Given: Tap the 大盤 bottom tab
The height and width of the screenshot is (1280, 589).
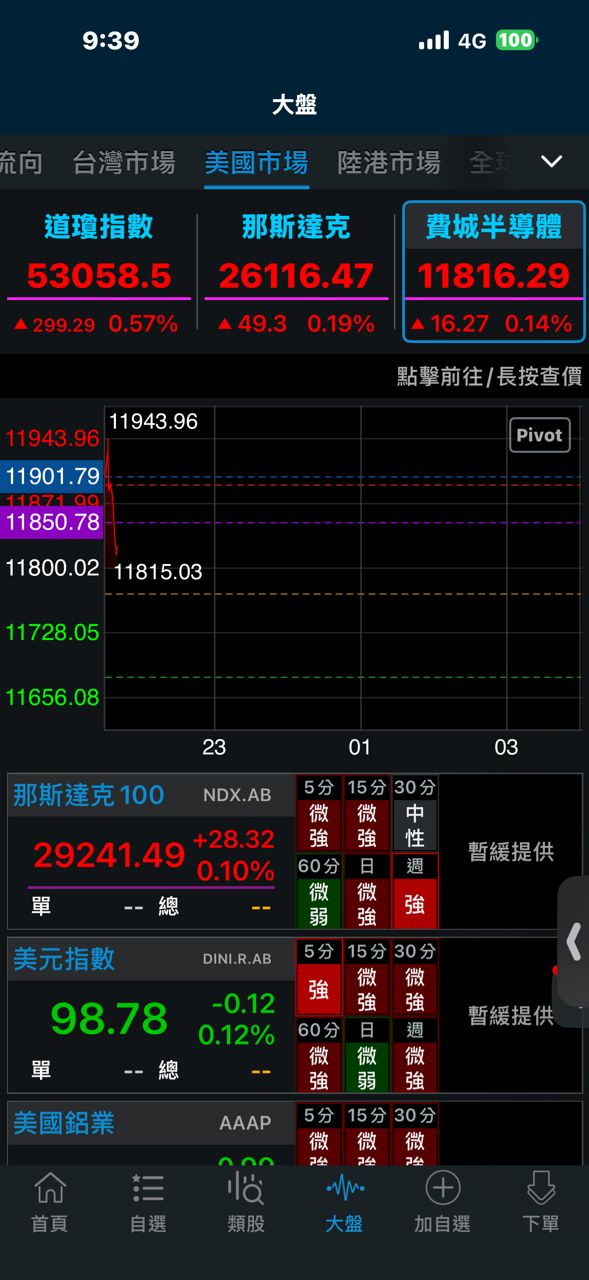Looking at the screenshot, I should (x=344, y=1203).
